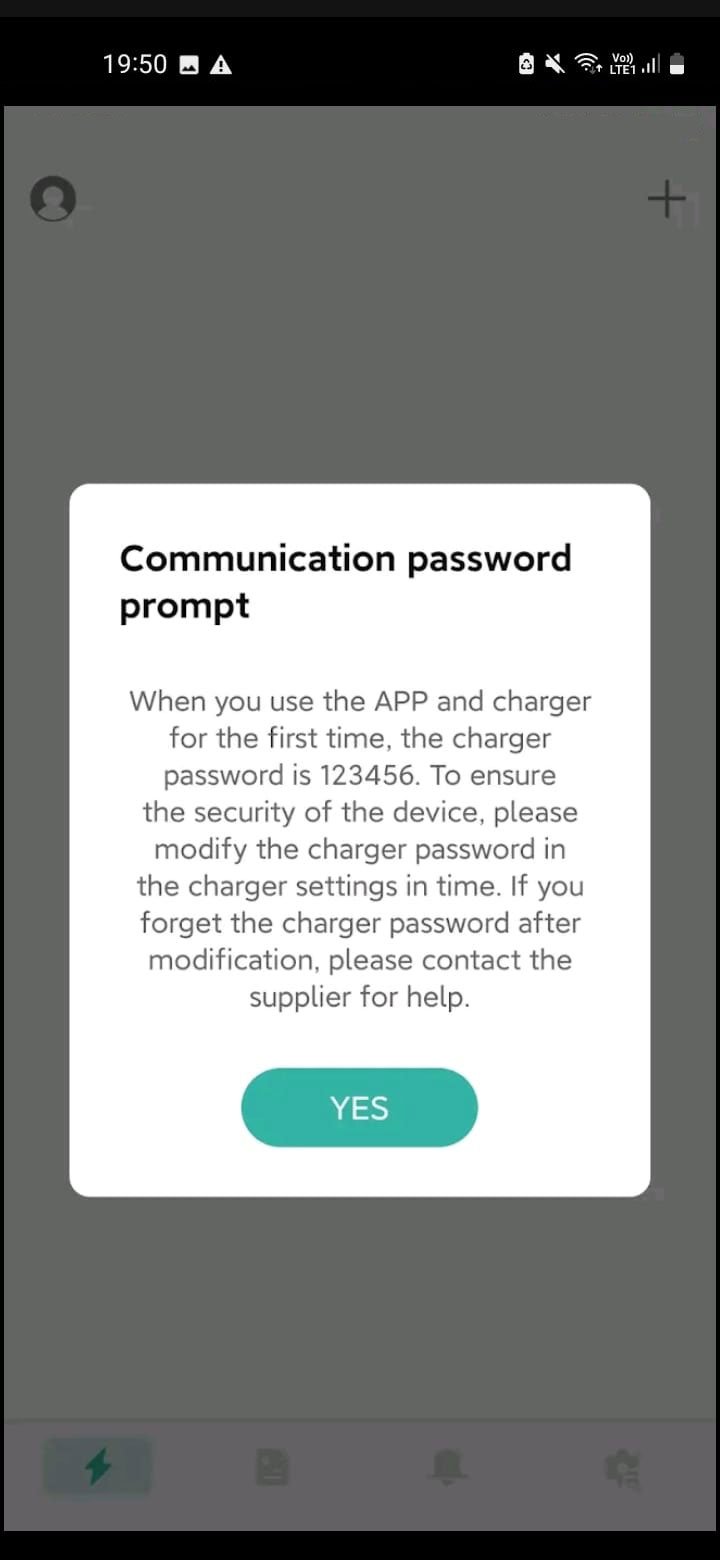Add a new charger with plus icon
Image resolution: width=720 pixels, height=1560 pixels.
pos(666,199)
